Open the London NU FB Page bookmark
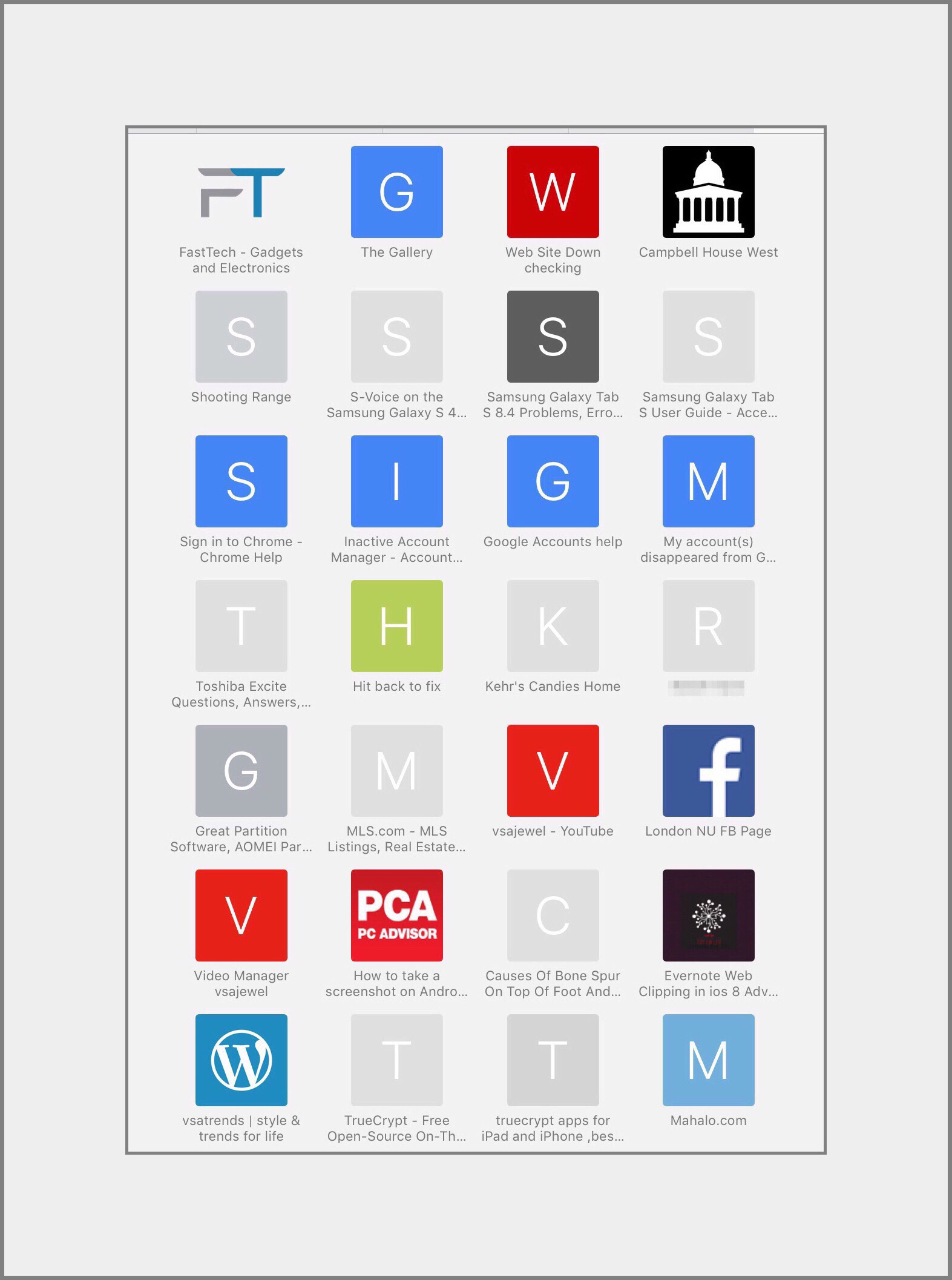The image size is (952, 1280). click(708, 771)
